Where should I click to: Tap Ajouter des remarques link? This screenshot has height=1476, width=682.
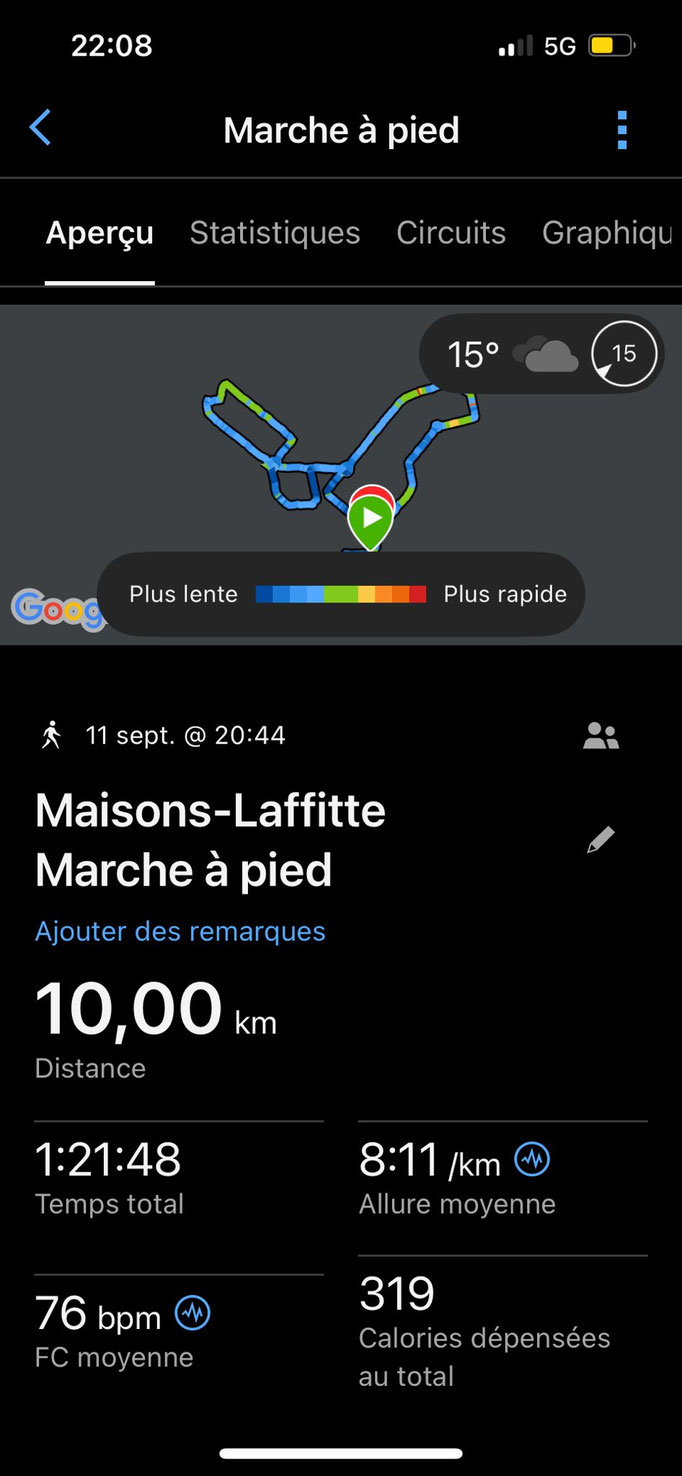point(180,931)
